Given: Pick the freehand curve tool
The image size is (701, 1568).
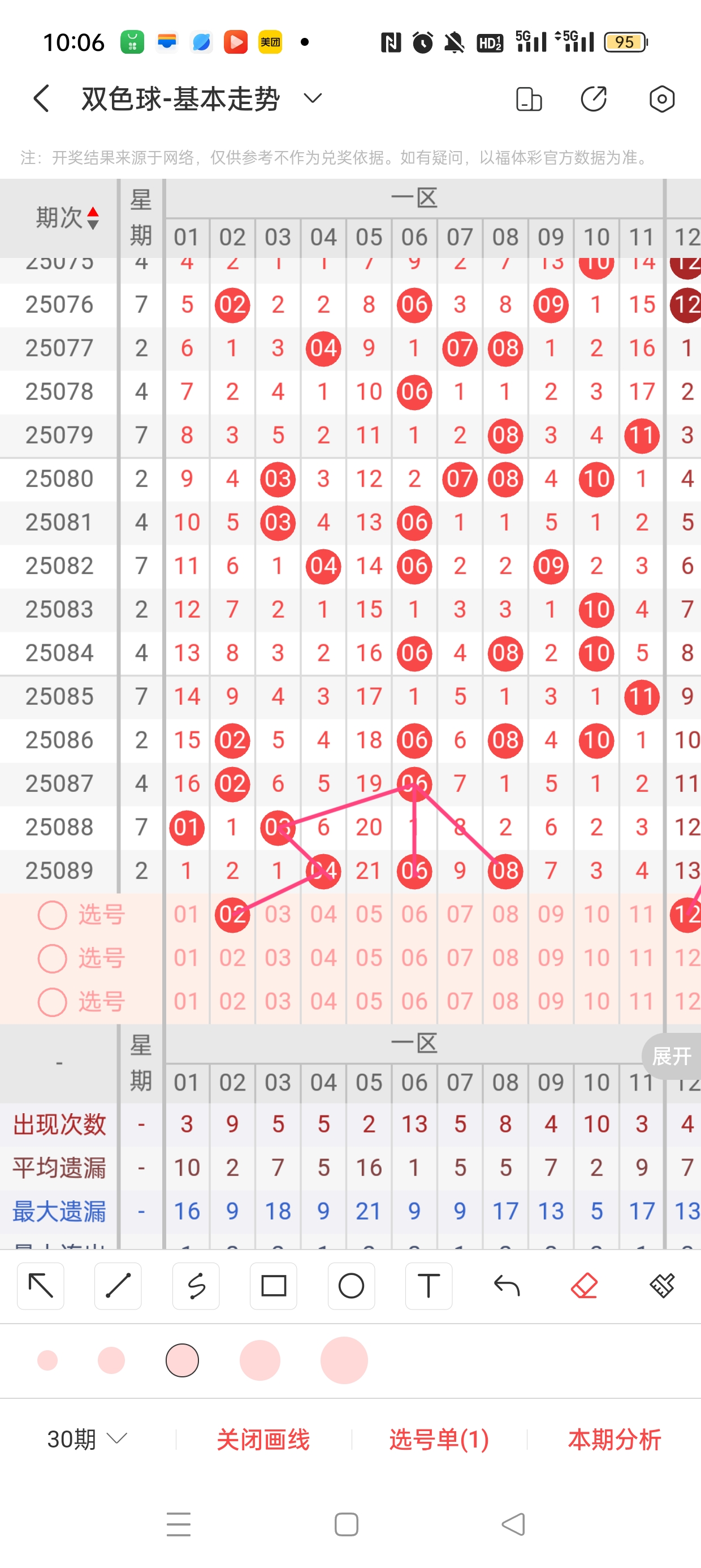Looking at the screenshot, I should coord(196,1286).
